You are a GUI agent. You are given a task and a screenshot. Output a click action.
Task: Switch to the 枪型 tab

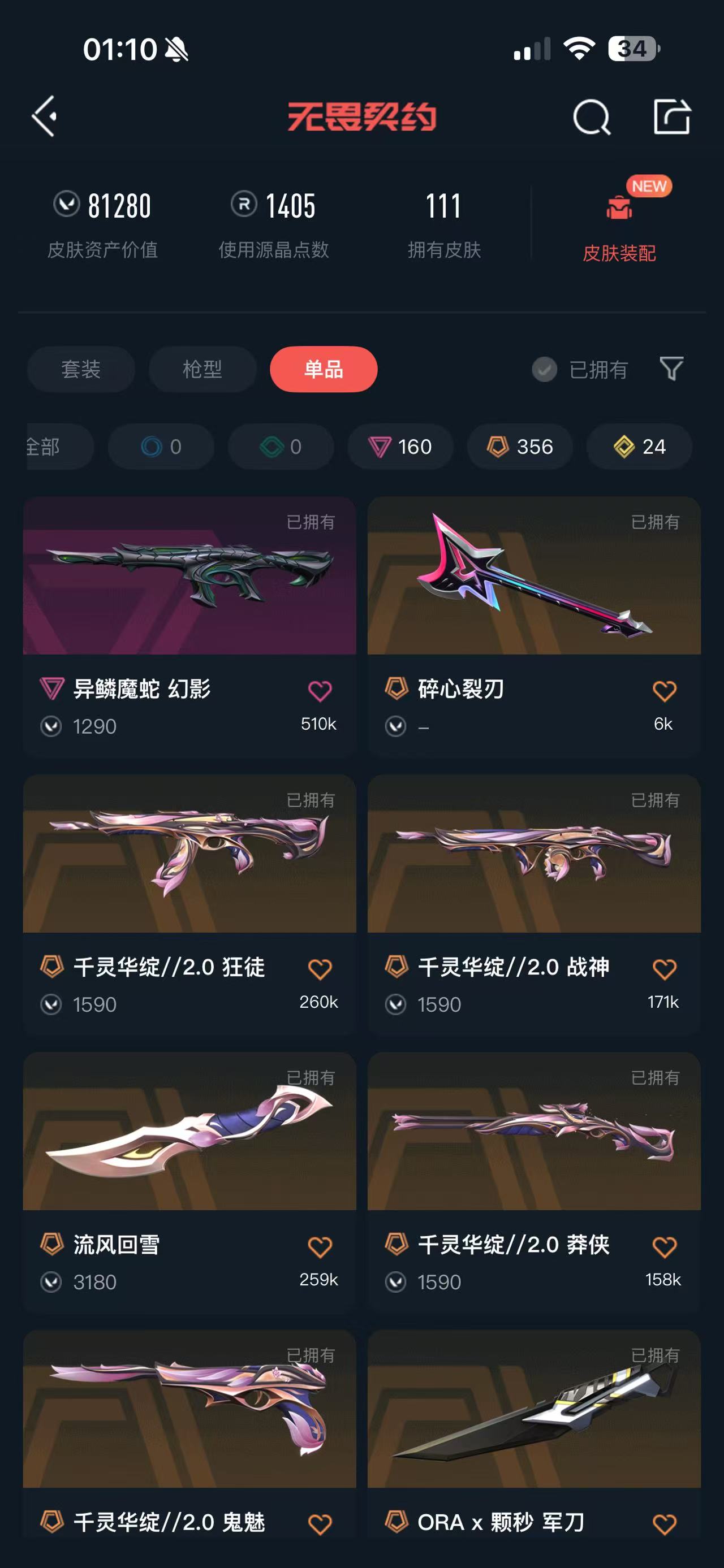[x=202, y=369]
